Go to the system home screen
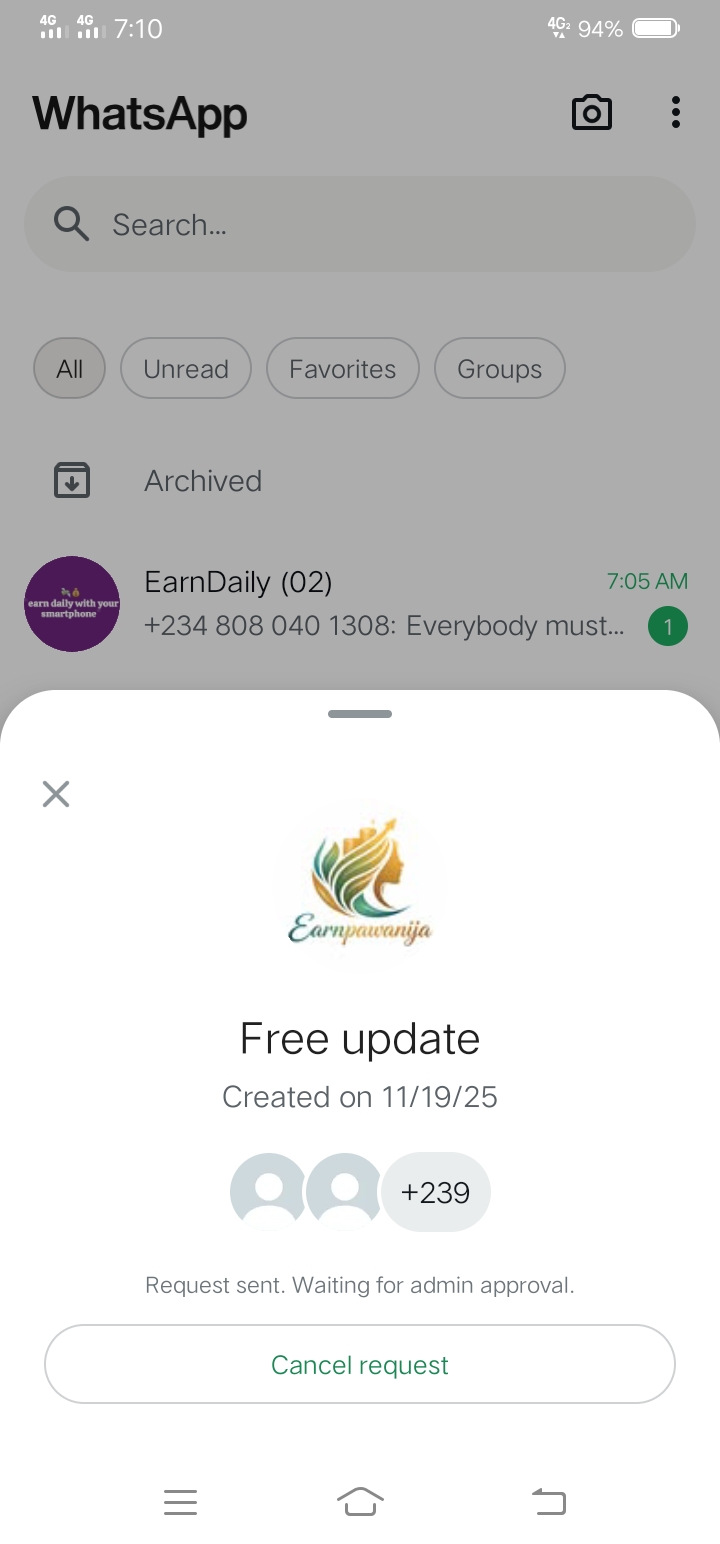Image resolution: width=720 pixels, height=1544 pixels. 360,1501
